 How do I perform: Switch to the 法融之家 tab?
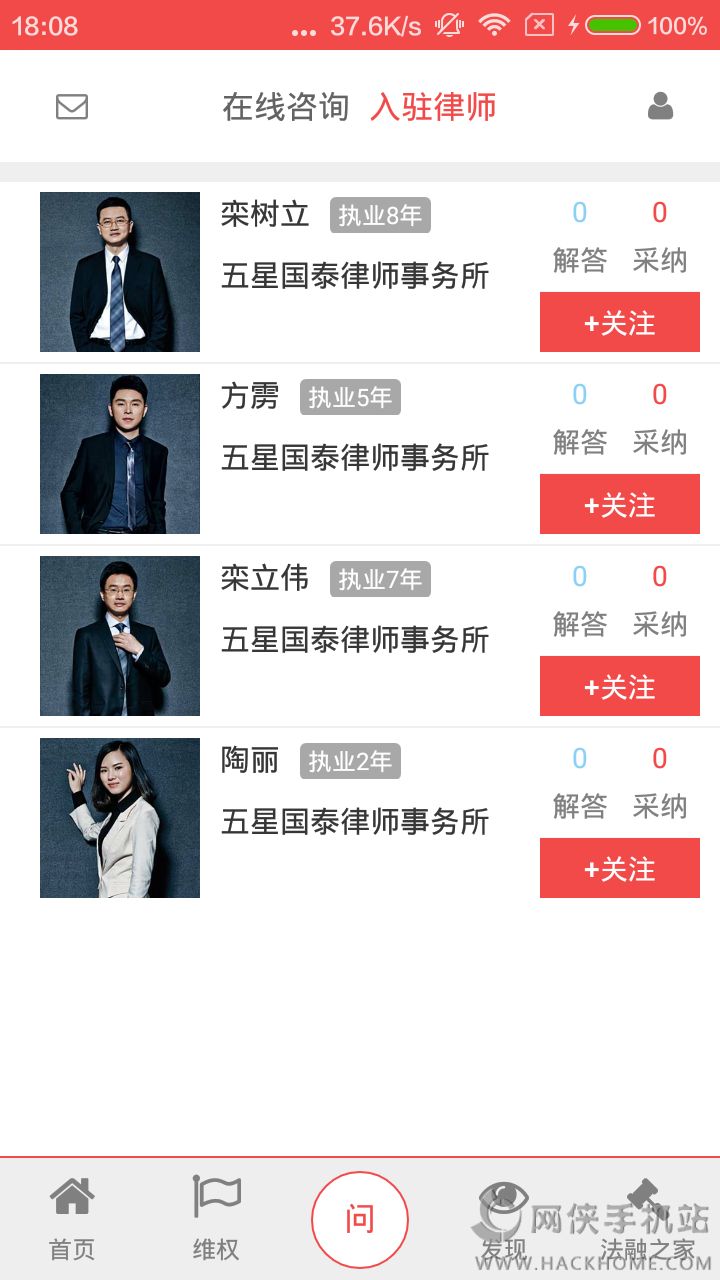point(648,1218)
